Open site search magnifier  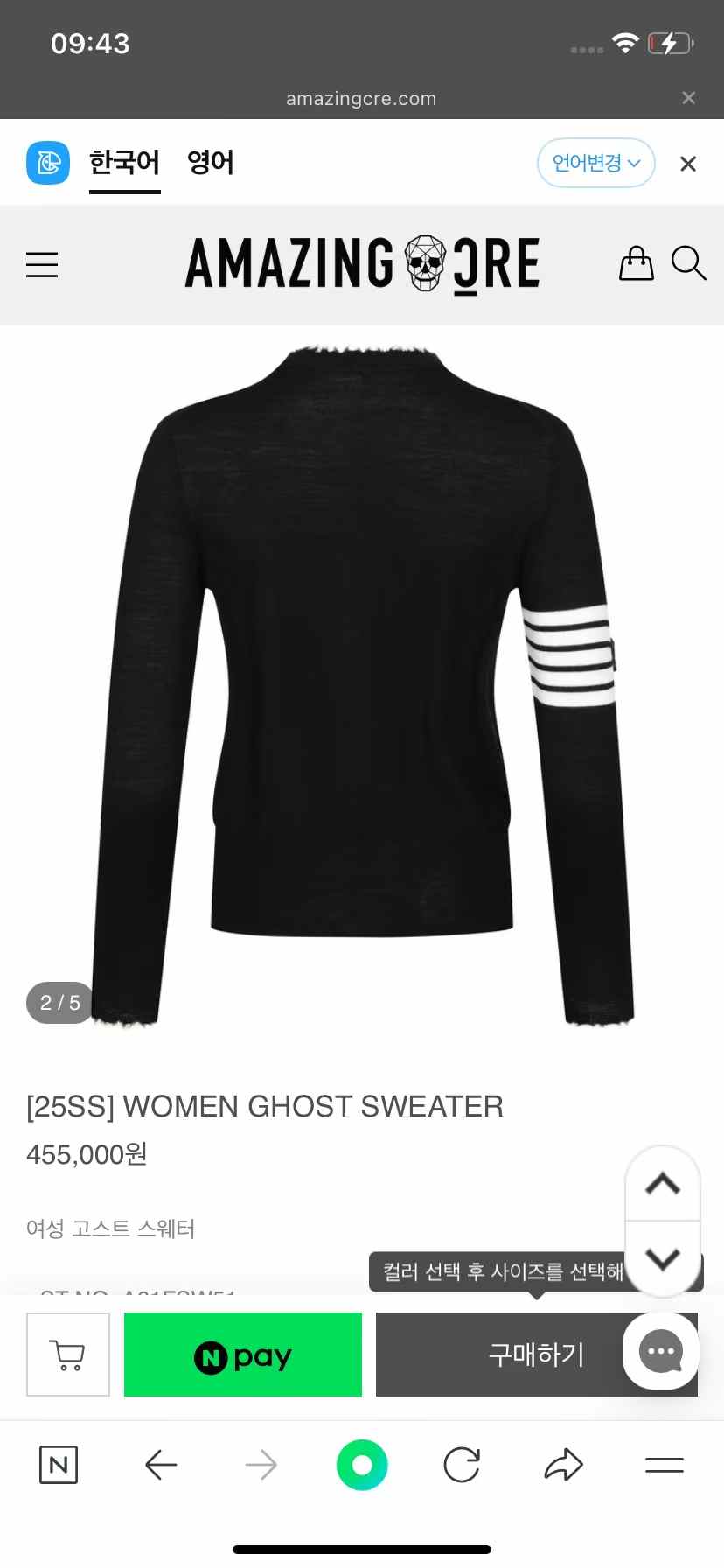[688, 263]
